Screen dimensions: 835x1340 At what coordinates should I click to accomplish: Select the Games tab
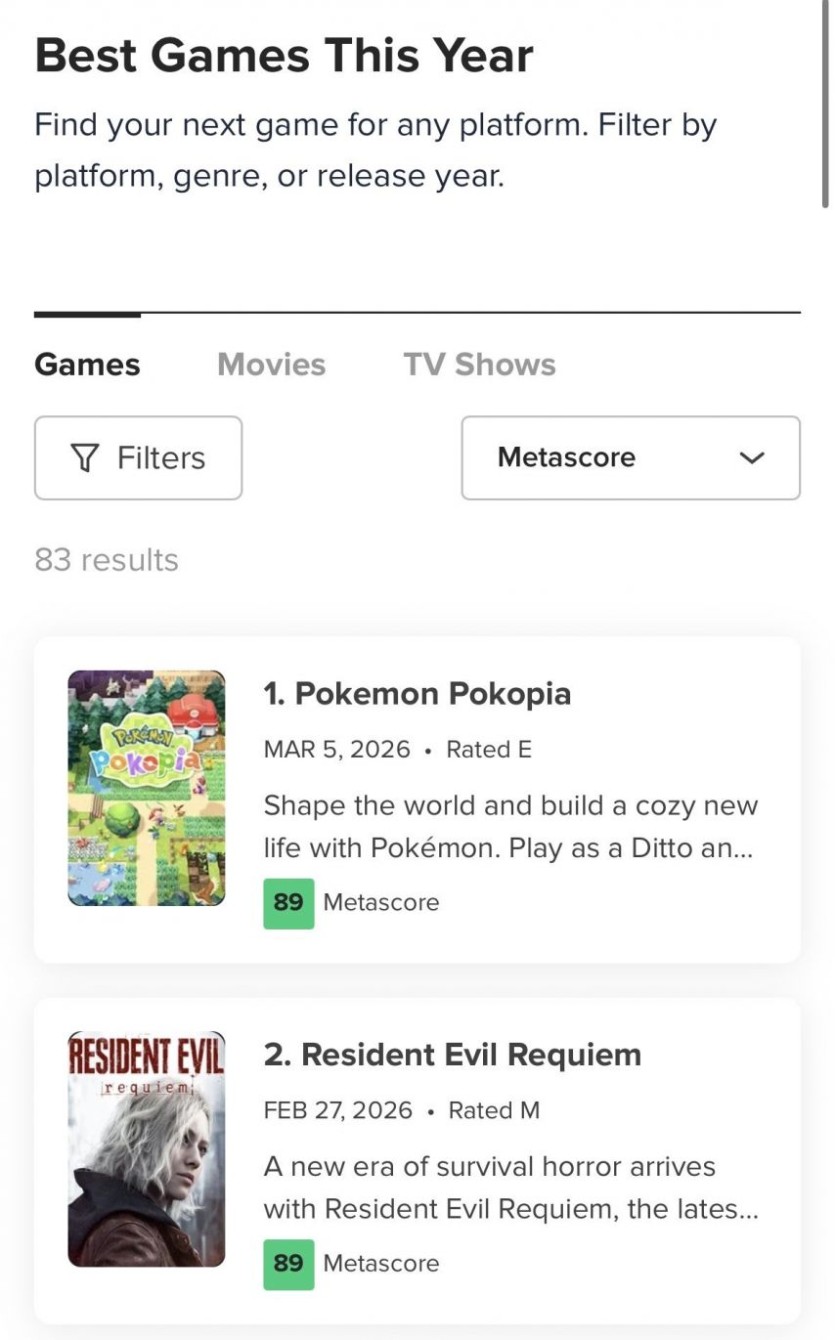point(87,364)
